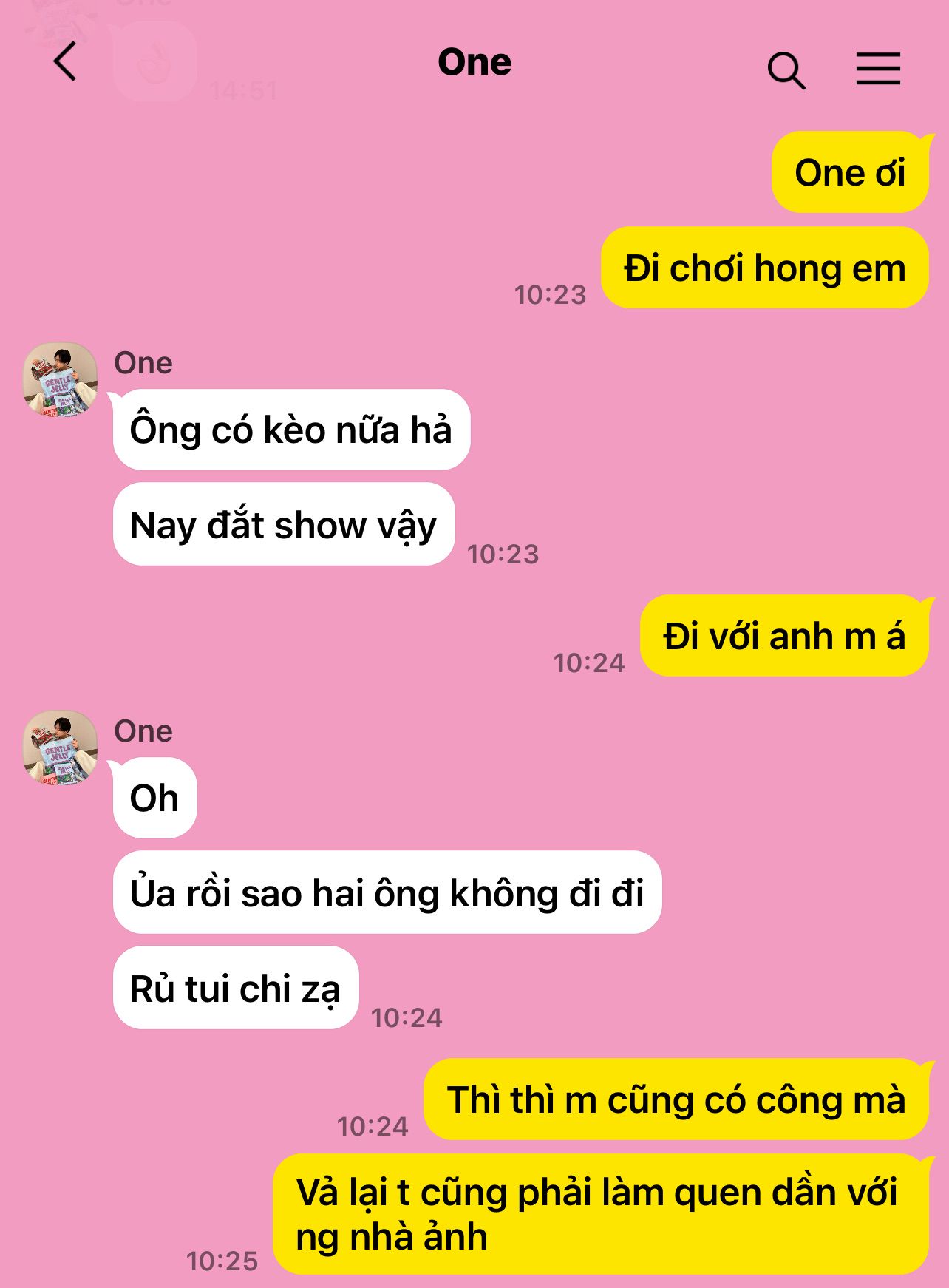Image resolution: width=949 pixels, height=1288 pixels.
Task: Search within the chat with One
Action: click(786, 70)
